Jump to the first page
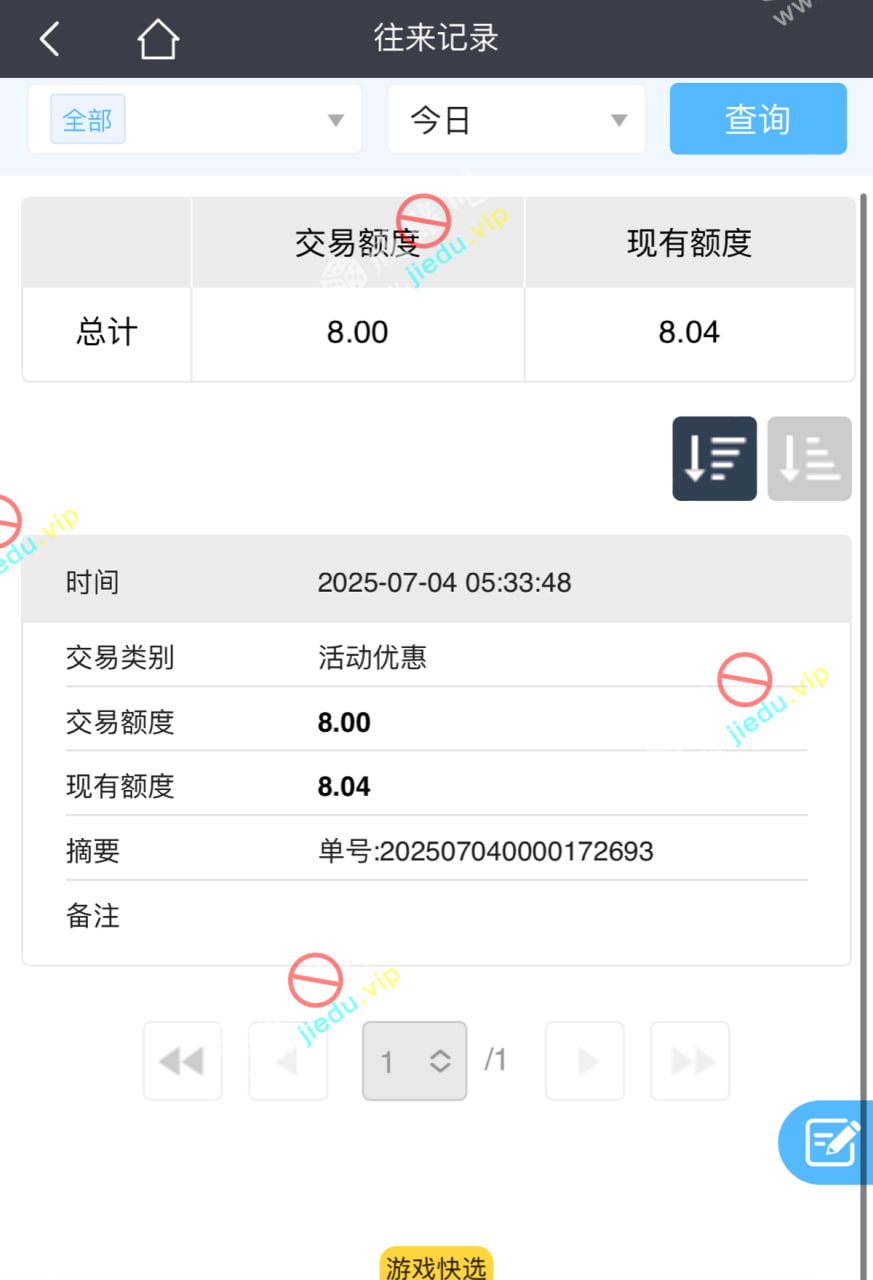 (x=182, y=1061)
